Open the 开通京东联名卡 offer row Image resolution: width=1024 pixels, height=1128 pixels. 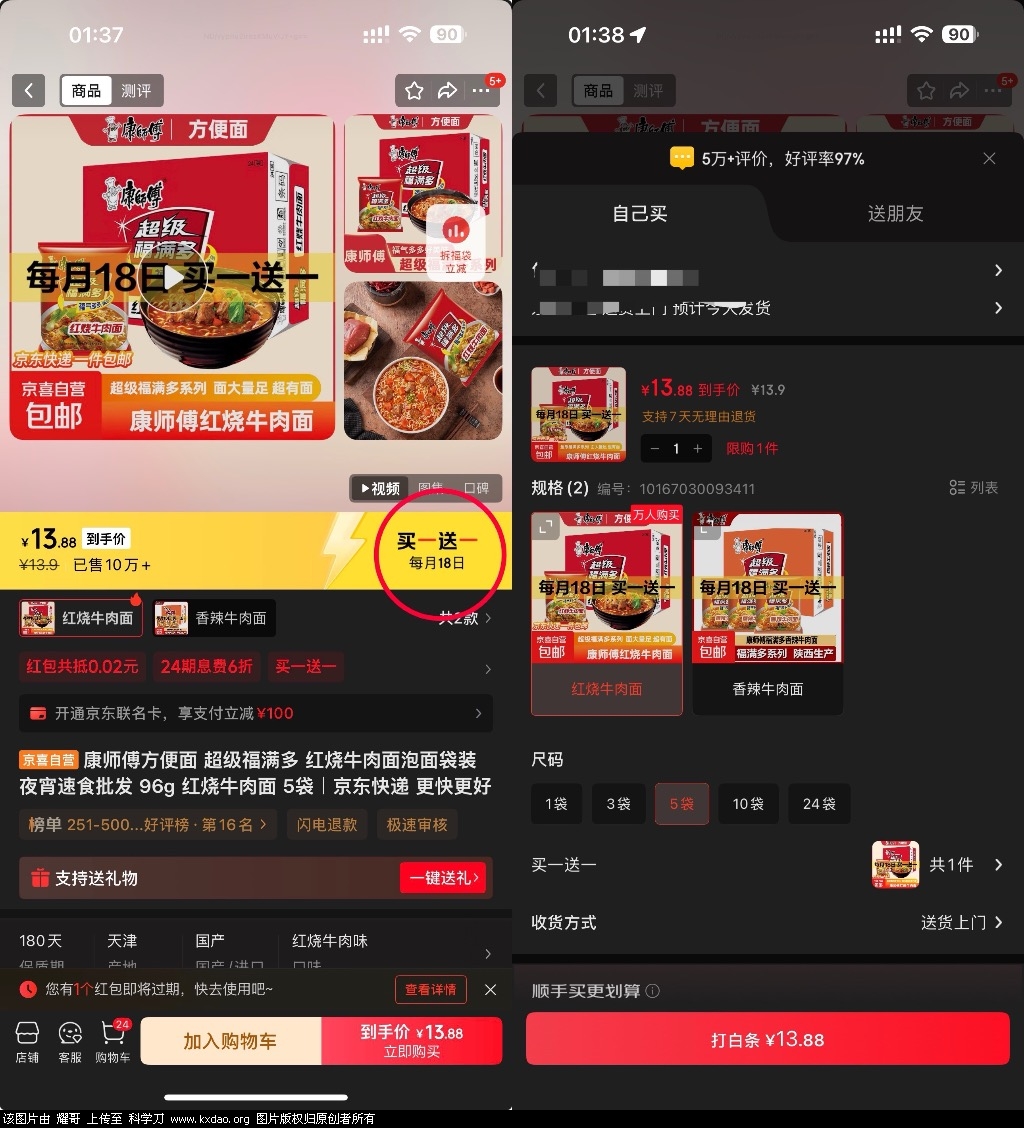[x=255, y=713]
